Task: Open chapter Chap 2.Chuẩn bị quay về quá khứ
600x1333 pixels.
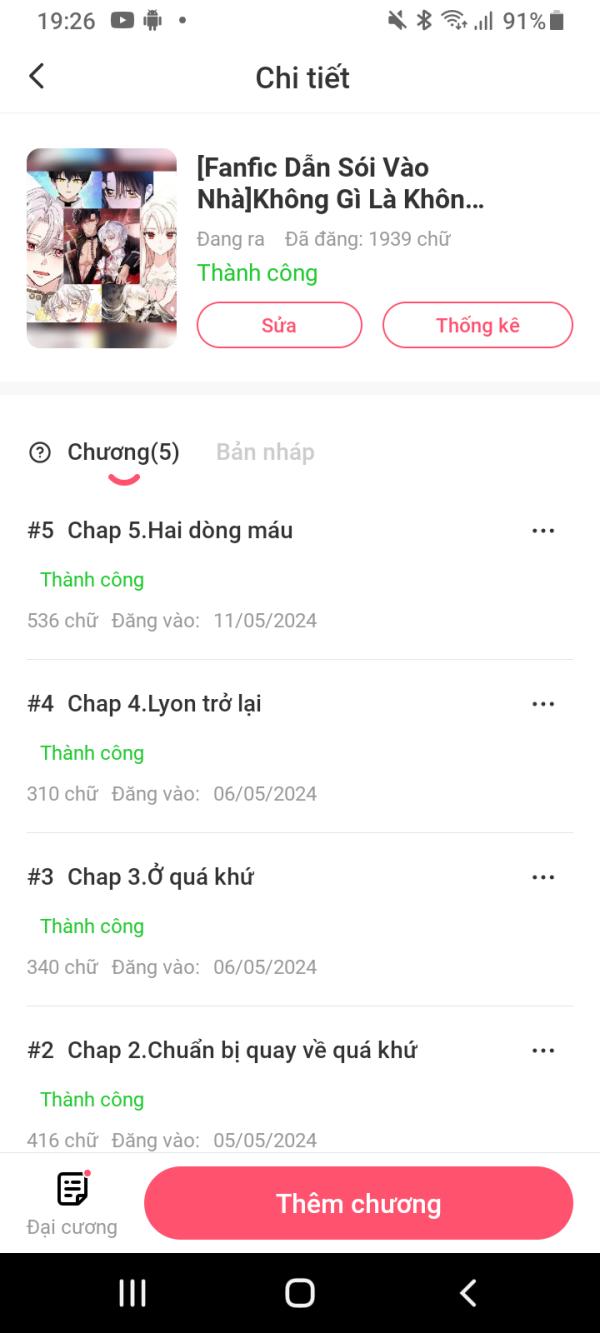Action: pyautogui.click(x=241, y=1050)
